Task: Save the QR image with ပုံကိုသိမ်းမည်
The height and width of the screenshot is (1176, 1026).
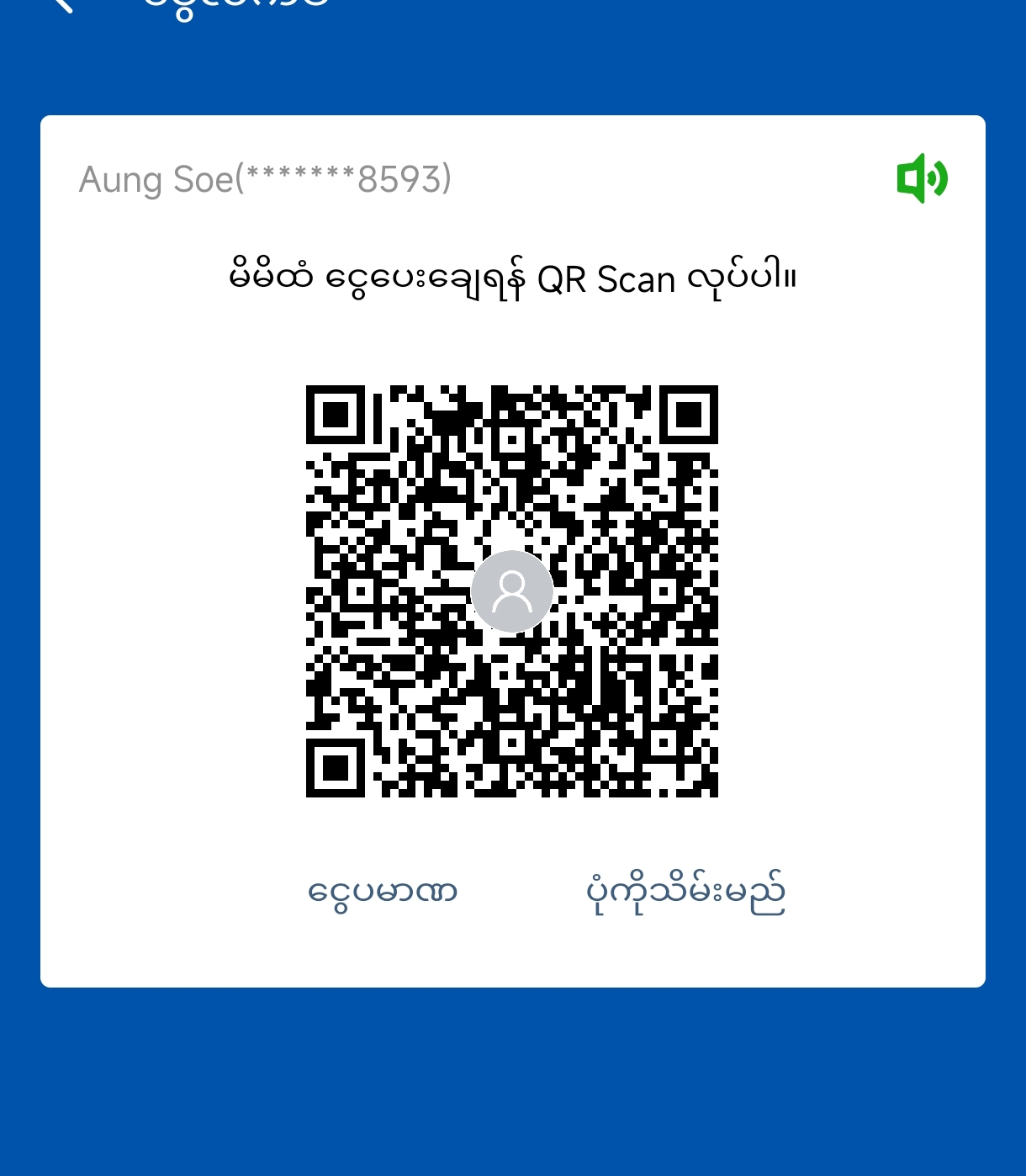Action: [x=685, y=892]
